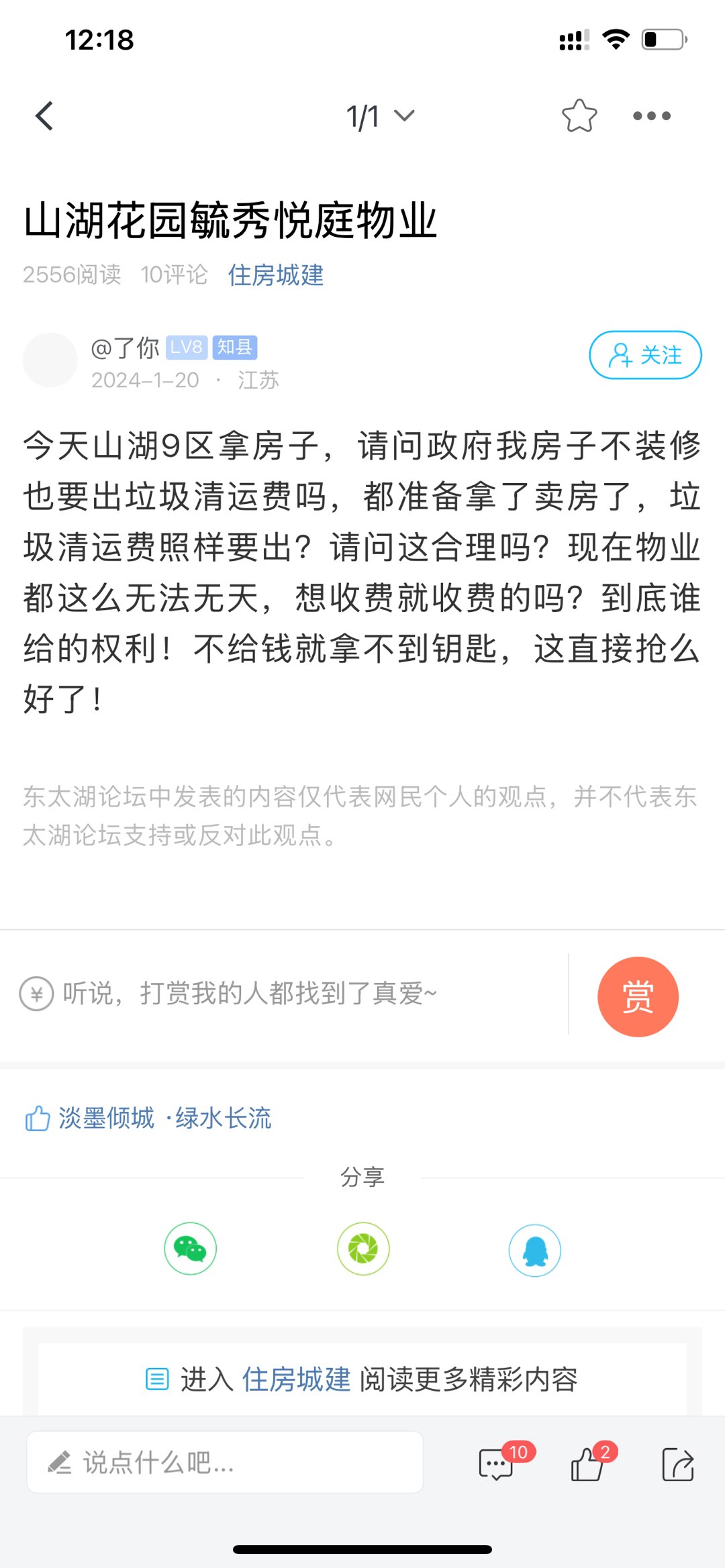Open the three-dot overflow menu
This screenshot has height=1568, width=725.
(651, 116)
